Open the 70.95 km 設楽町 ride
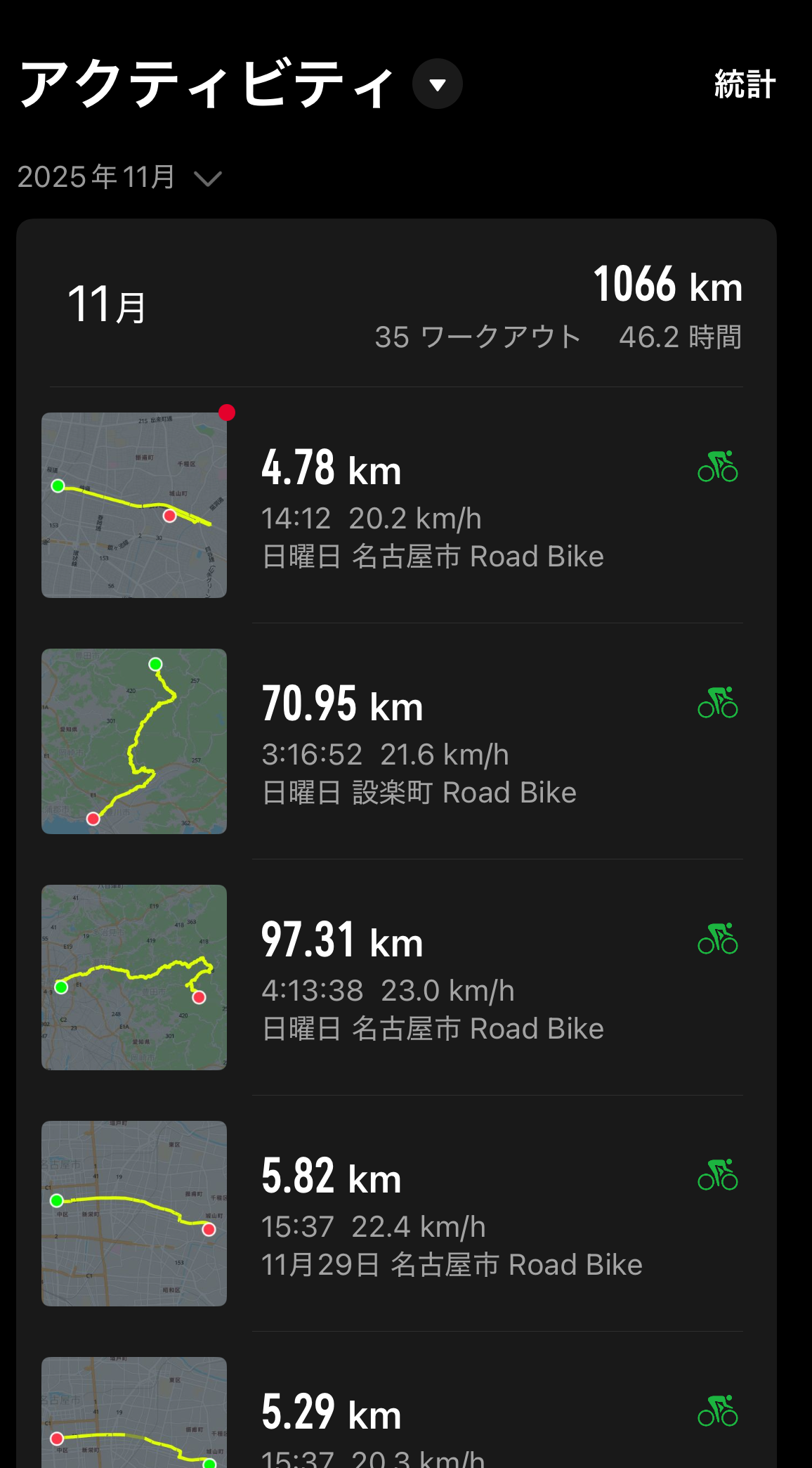This screenshot has width=812, height=1468. point(432,742)
